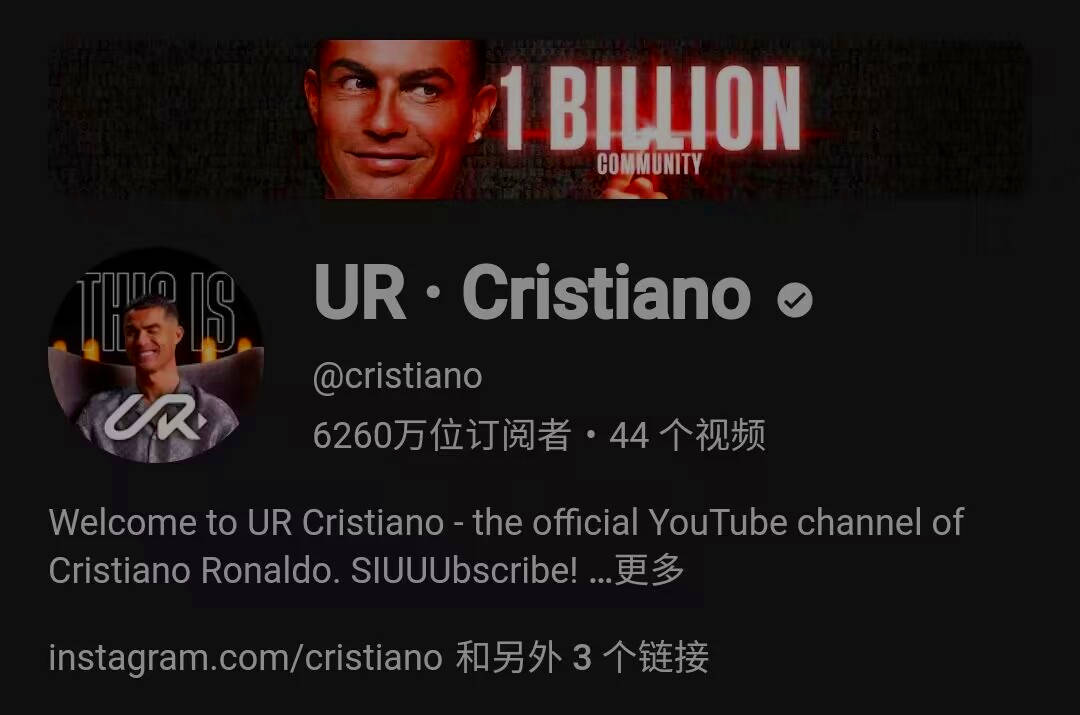Viewport: 1080px width, 715px height.
Task: Tap the UR Cristiano channel avatar
Action: [x=156, y=357]
